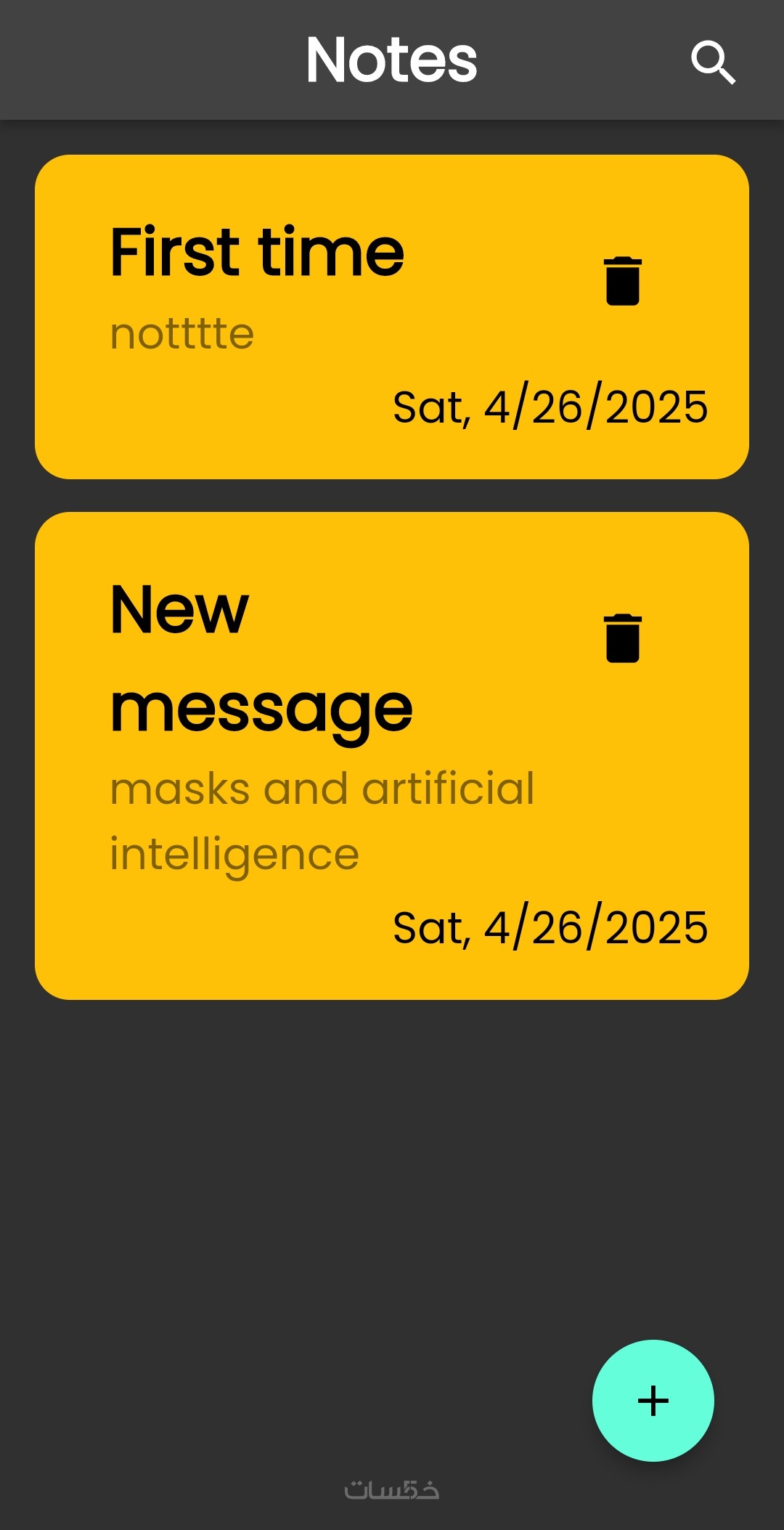Delete the 'New message' note
The height and width of the screenshot is (1530, 784).
[x=622, y=638]
